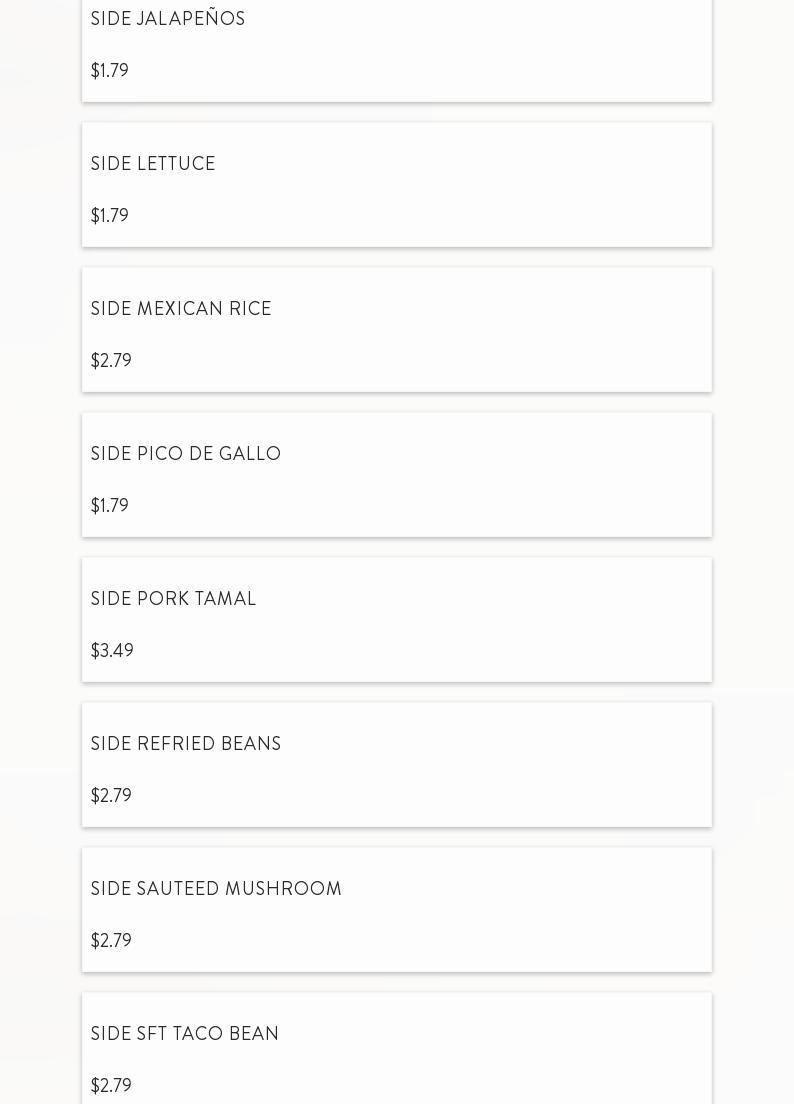
Task: Select the Side Lettuce card
Action: pos(396,185)
